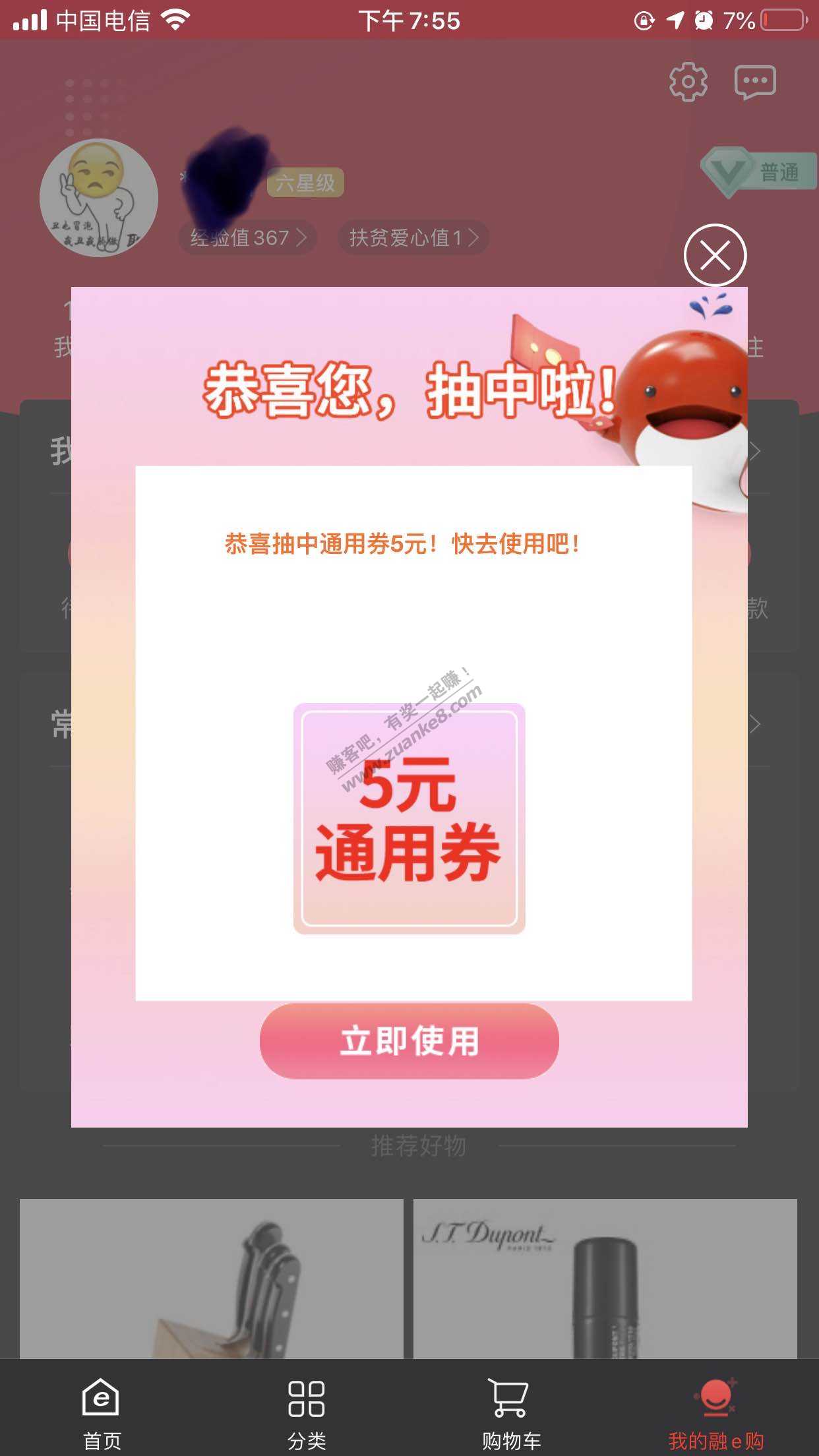This screenshot has width=819, height=1456.
Task: Open the knife set product card
Action: 211,1279
